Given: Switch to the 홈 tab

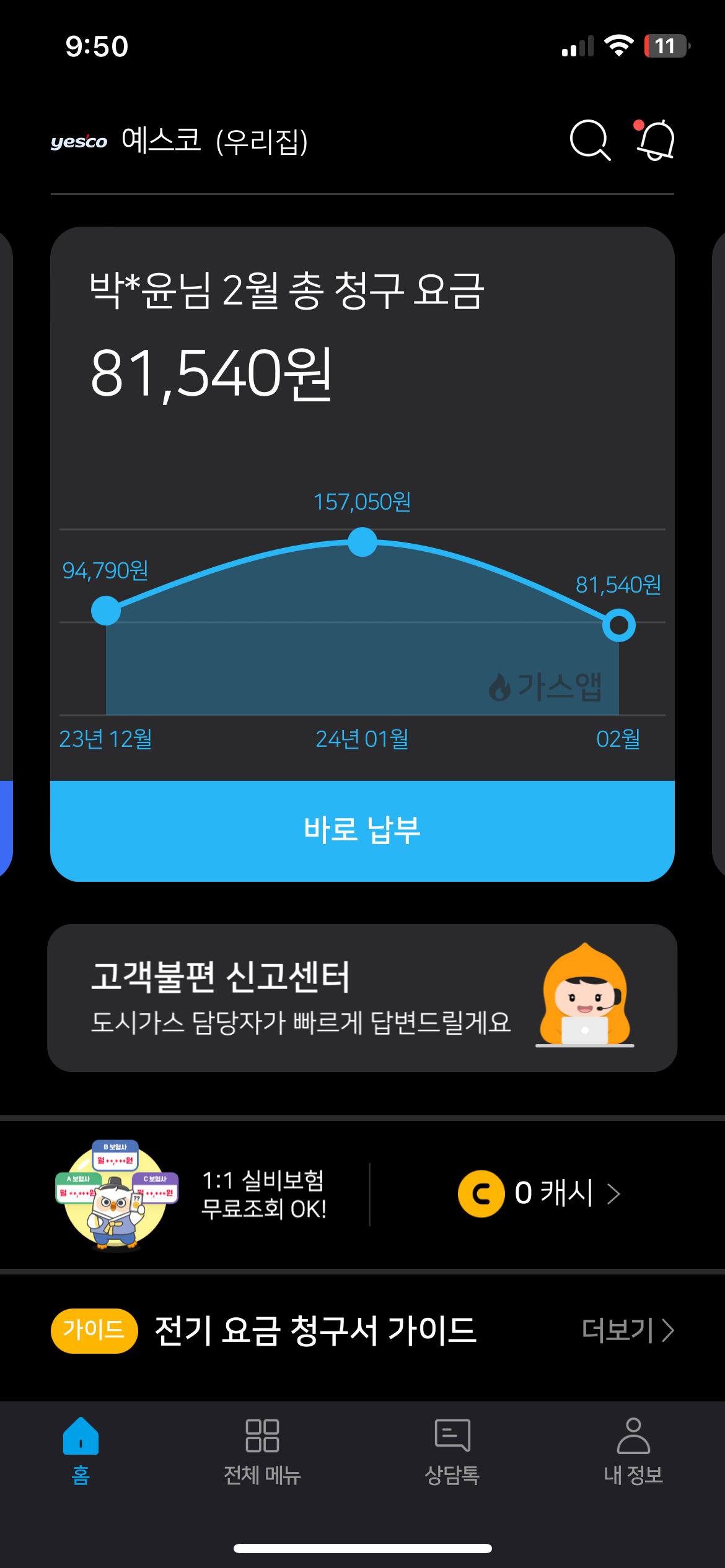Looking at the screenshot, I should (x=81, y=1450).
